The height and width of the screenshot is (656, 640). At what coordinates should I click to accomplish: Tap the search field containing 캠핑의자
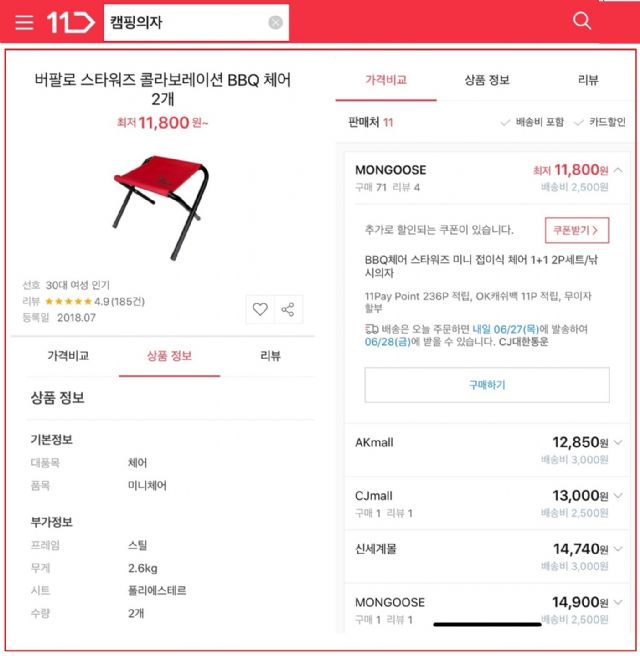[185, 22]
